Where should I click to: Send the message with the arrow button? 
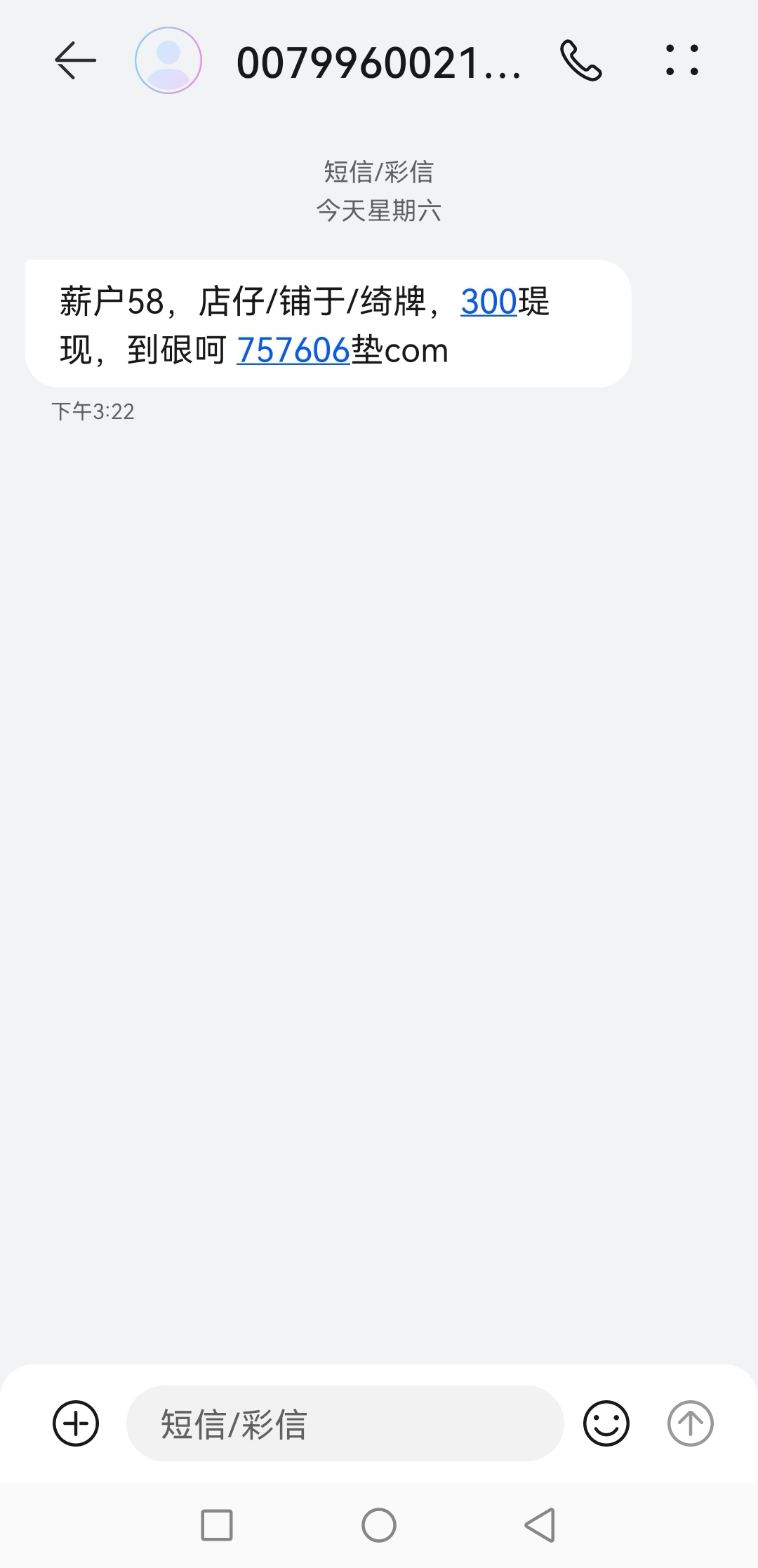point(690,1423)
